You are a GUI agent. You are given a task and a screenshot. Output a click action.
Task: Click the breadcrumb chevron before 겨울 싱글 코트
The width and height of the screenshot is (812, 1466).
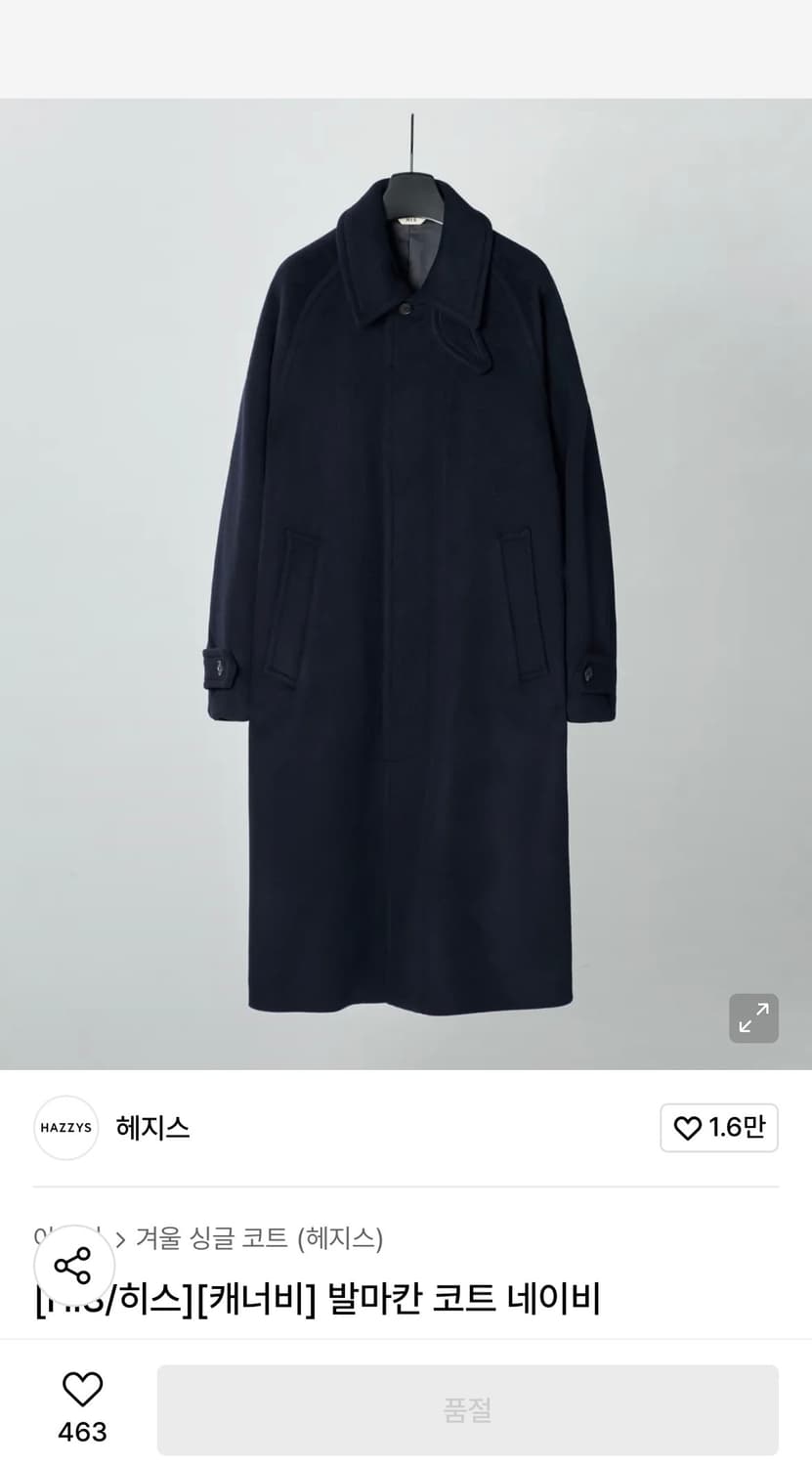(119, 1239)
